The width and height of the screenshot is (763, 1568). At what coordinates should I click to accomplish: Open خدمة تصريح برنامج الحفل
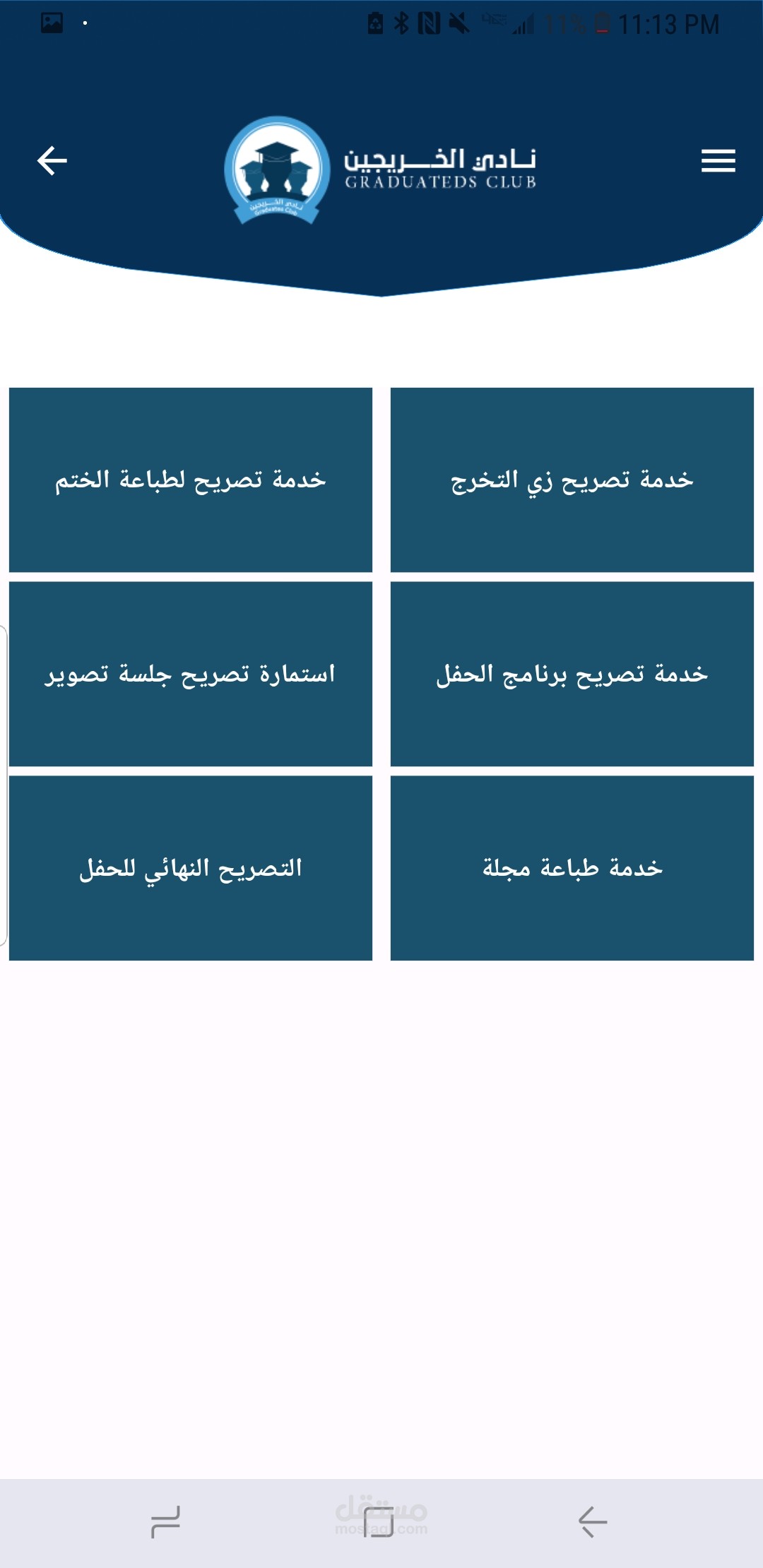572,674
